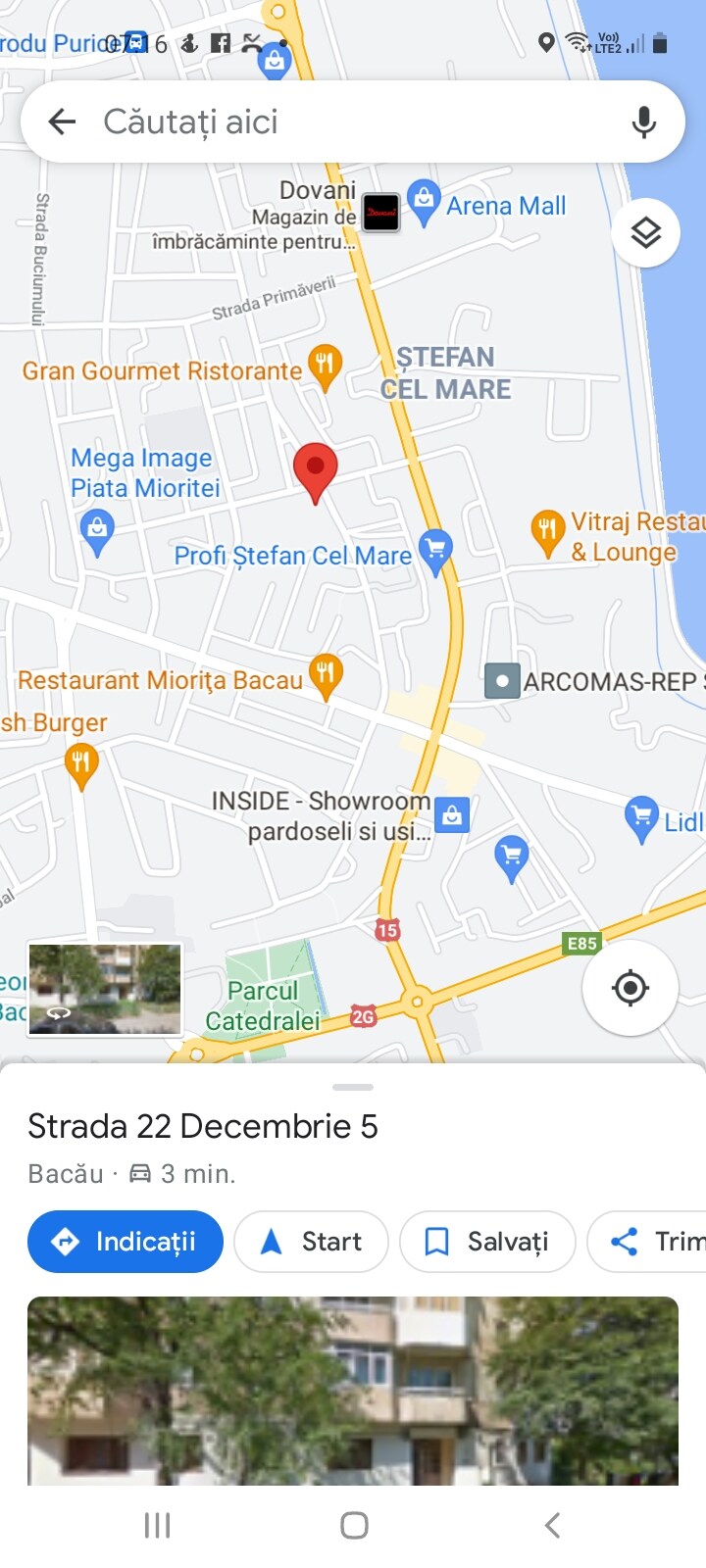
Task: Select Gran Gourmet Ristorante on the map
Action: [326, 367]
